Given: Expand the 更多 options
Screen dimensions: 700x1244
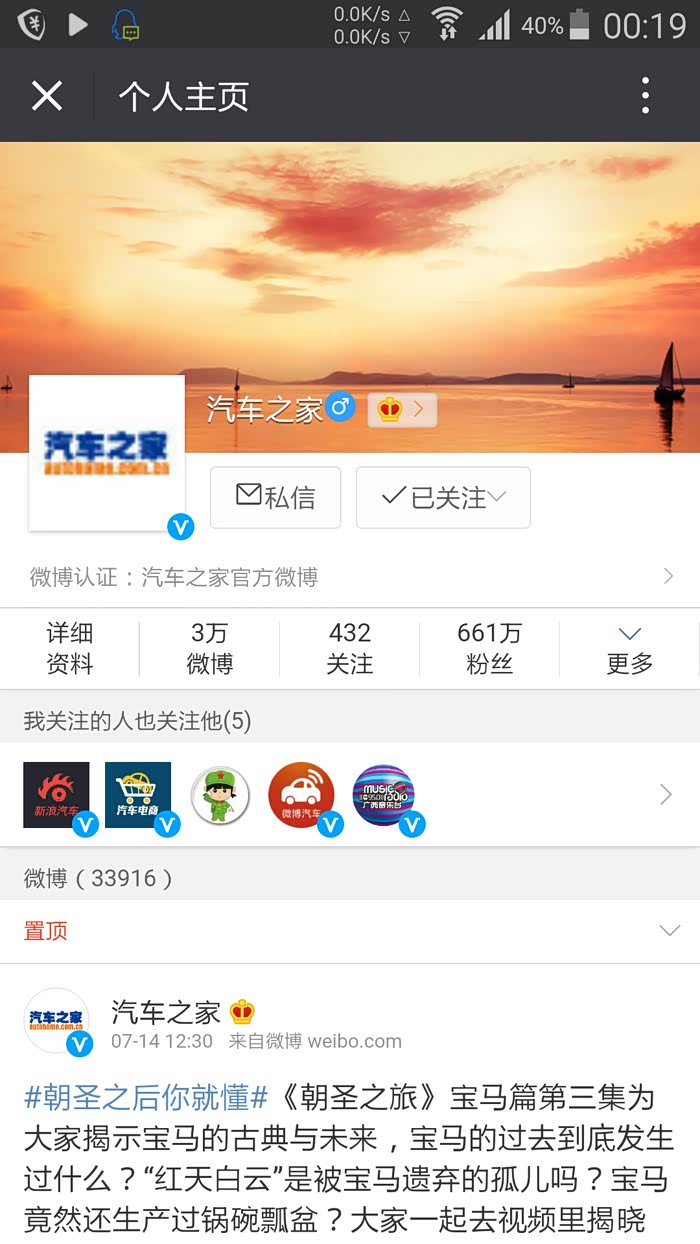Looking at the screenshot, I should 630,648.
